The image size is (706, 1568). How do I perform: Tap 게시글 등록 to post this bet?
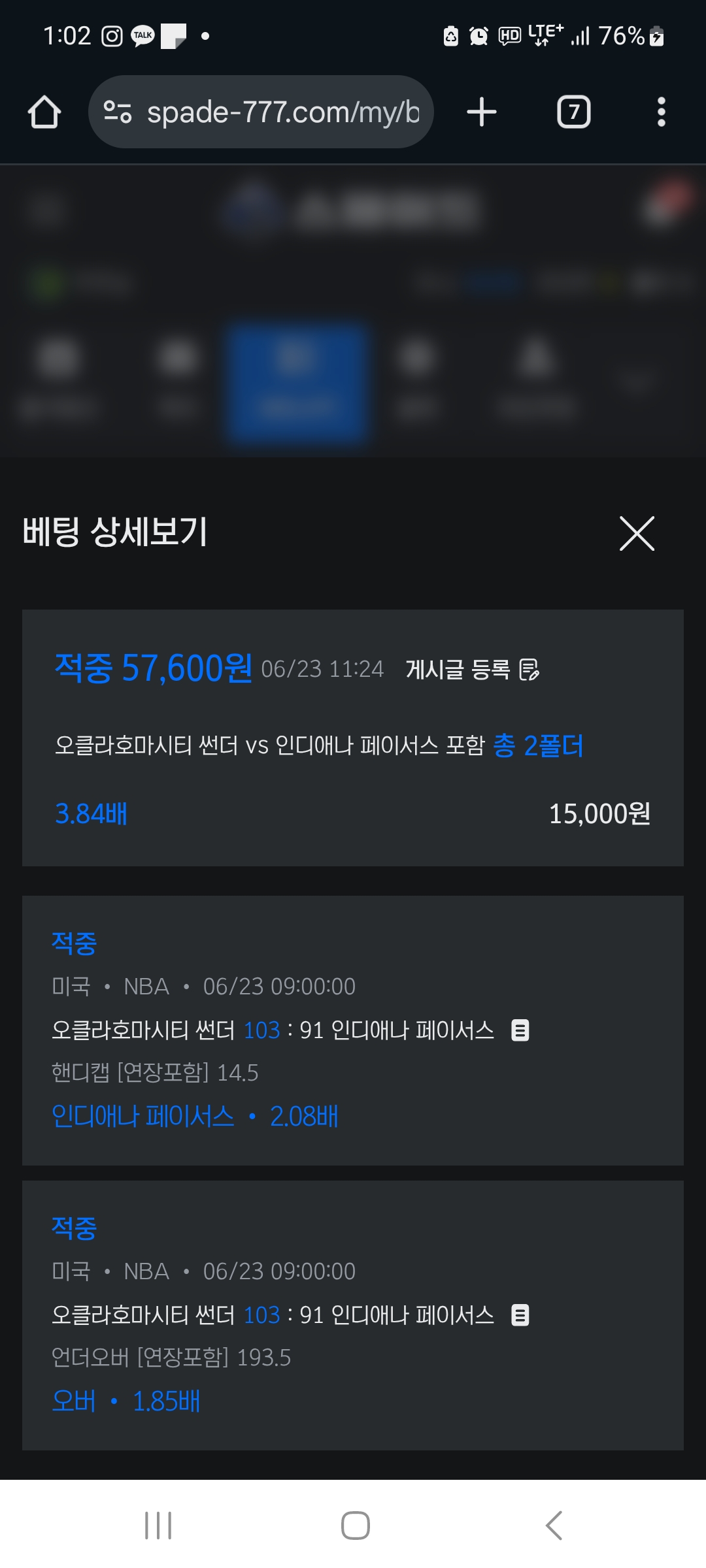point(472,669)
